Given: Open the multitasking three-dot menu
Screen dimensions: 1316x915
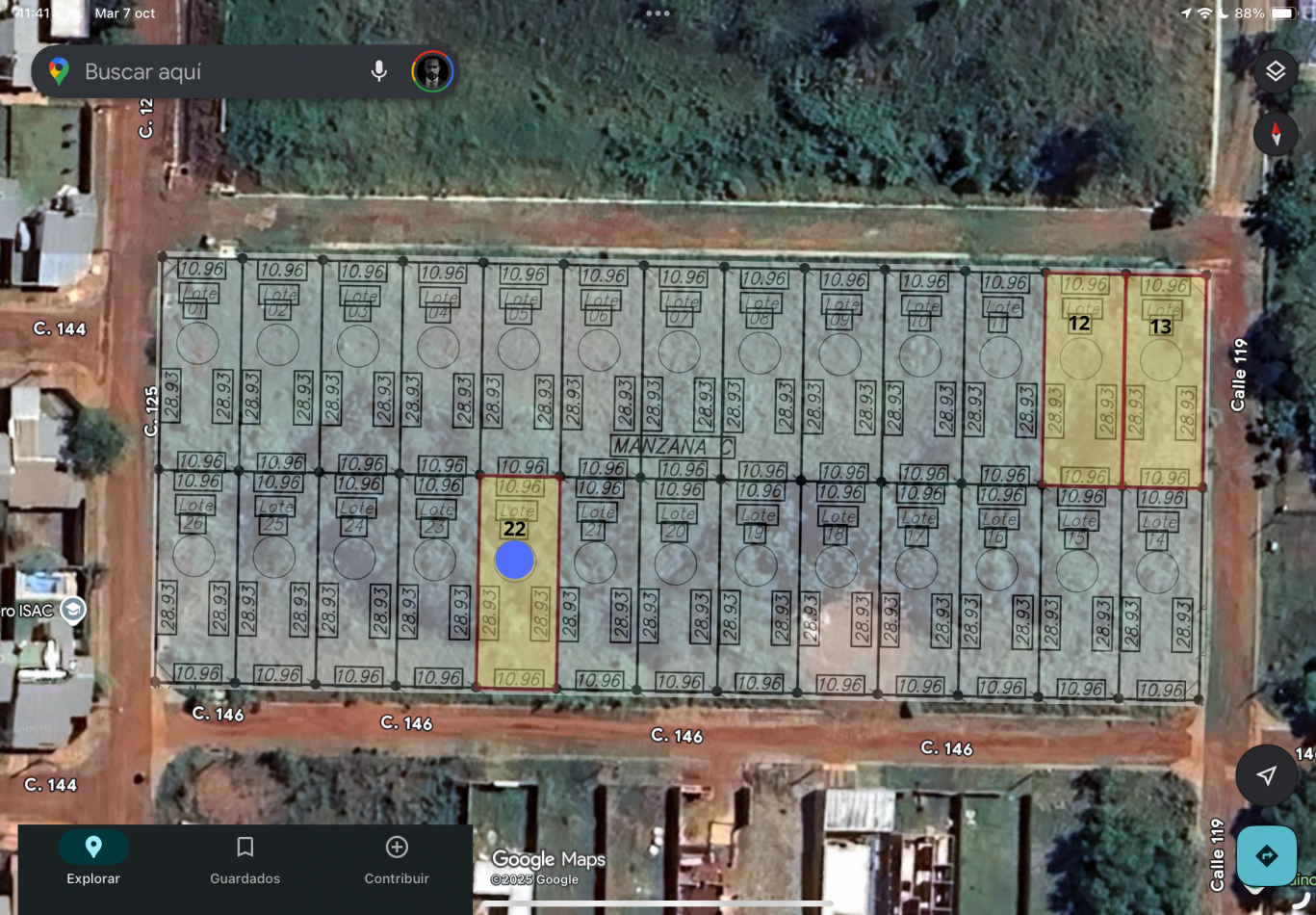Looking at the screenshot, I should pyautogui.click(x=658, y=13).
